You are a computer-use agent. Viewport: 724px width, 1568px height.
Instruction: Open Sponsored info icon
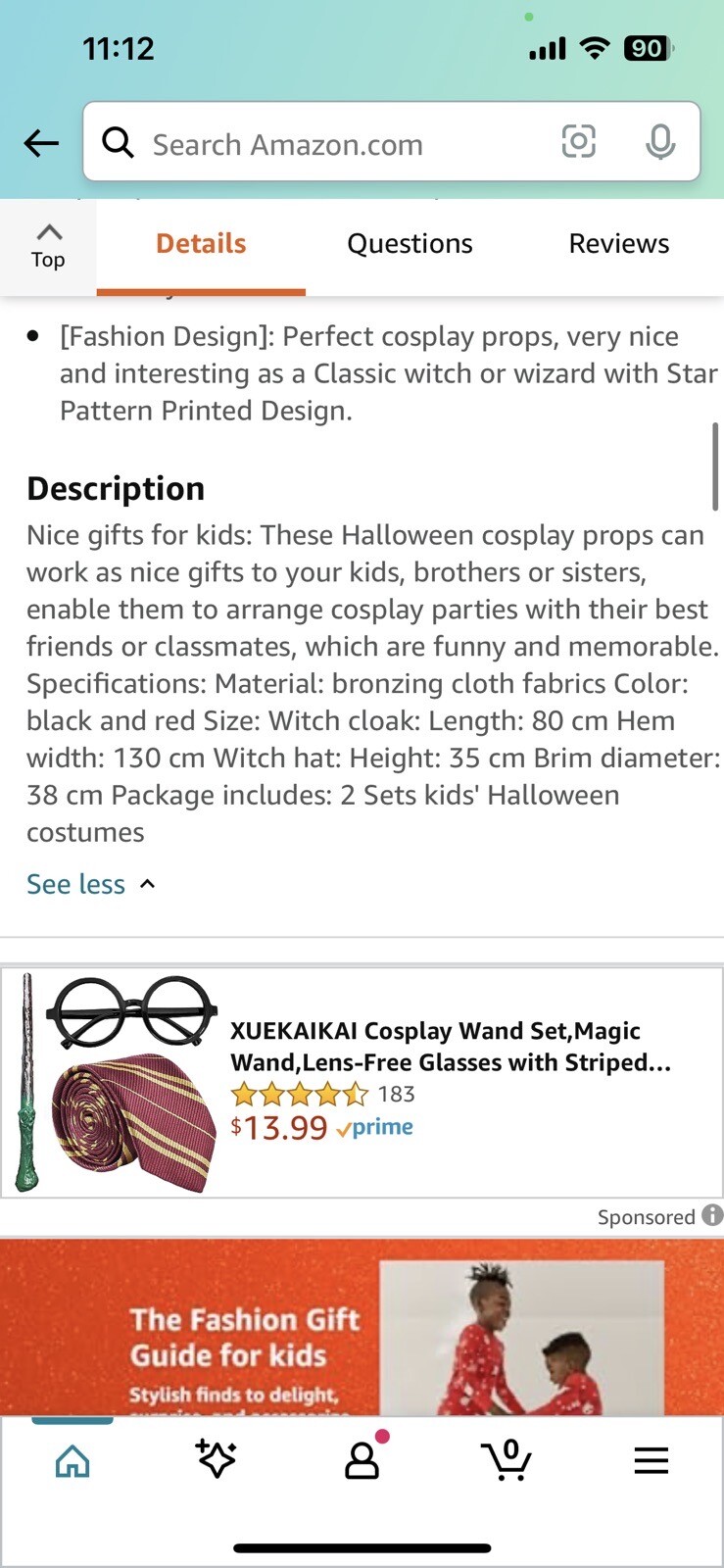click(x=712, y=1215)
